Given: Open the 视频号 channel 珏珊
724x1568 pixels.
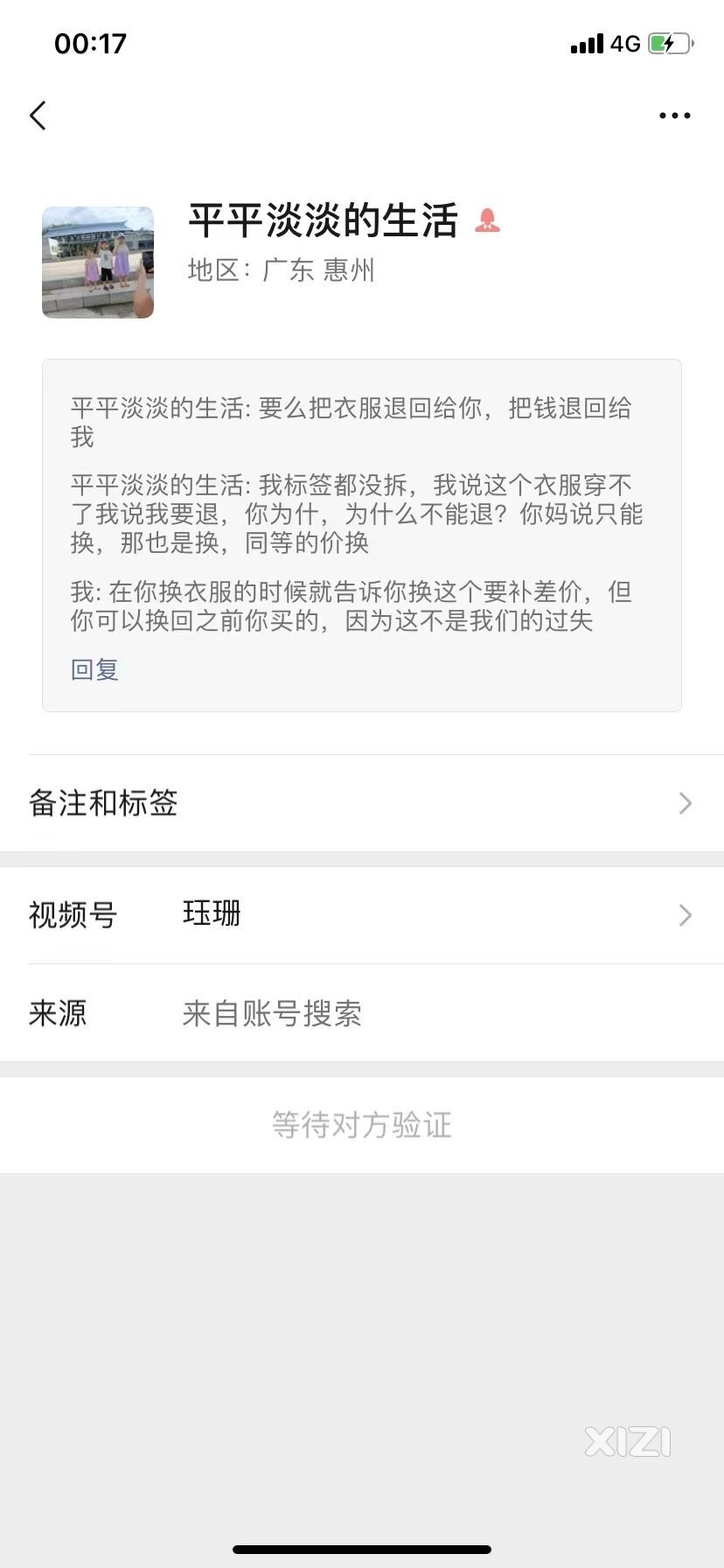Looking at the screenshot, I should pos(362,915).
